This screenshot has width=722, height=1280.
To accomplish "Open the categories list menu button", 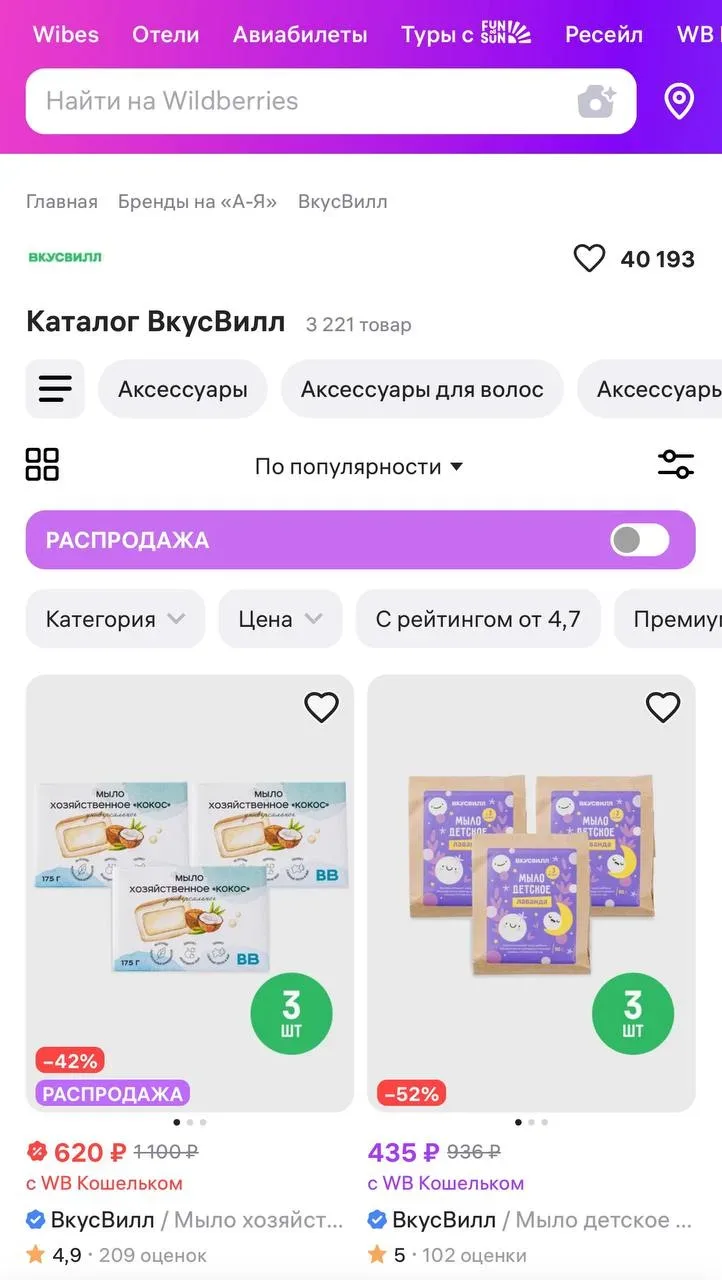I will tap(55, 389).
